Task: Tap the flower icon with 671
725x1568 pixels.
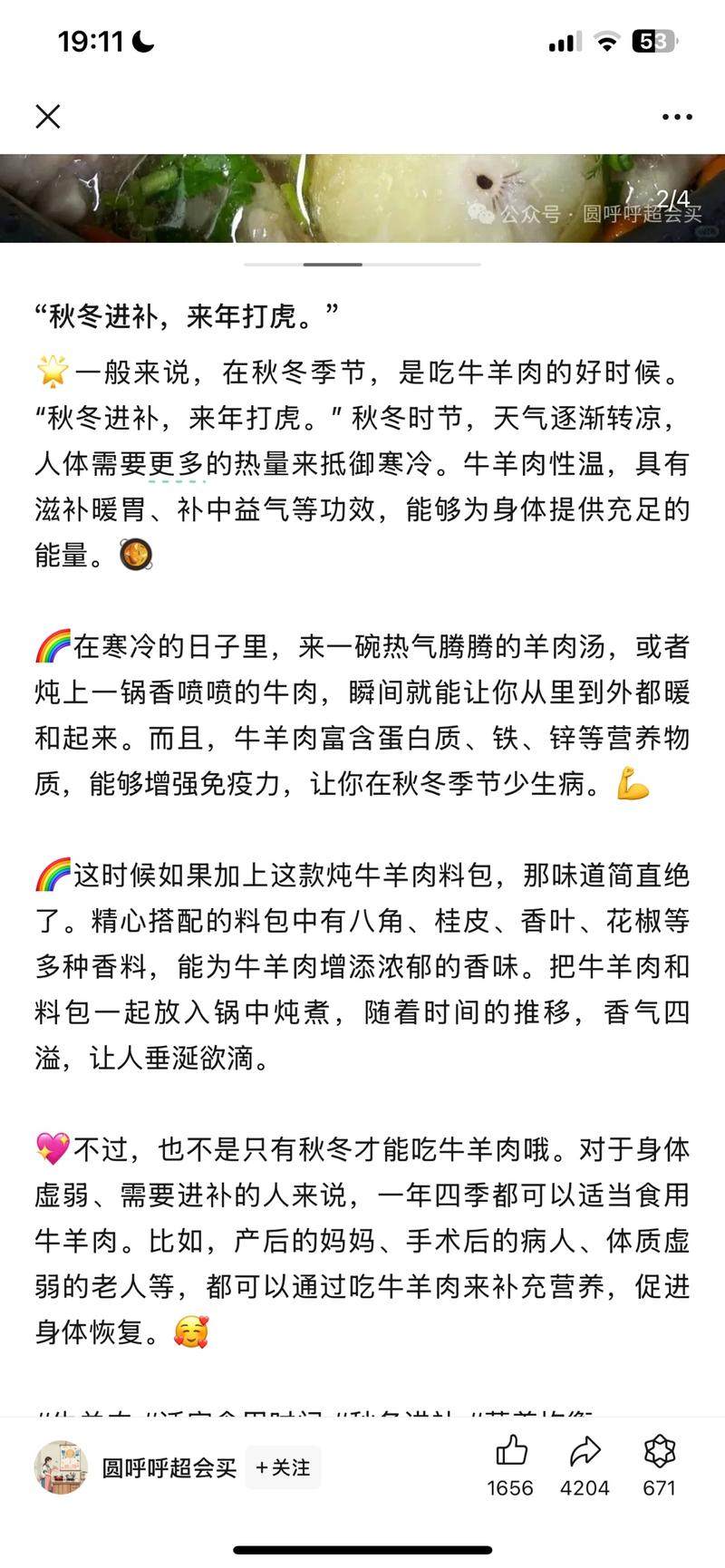Action: point(659,1453)
